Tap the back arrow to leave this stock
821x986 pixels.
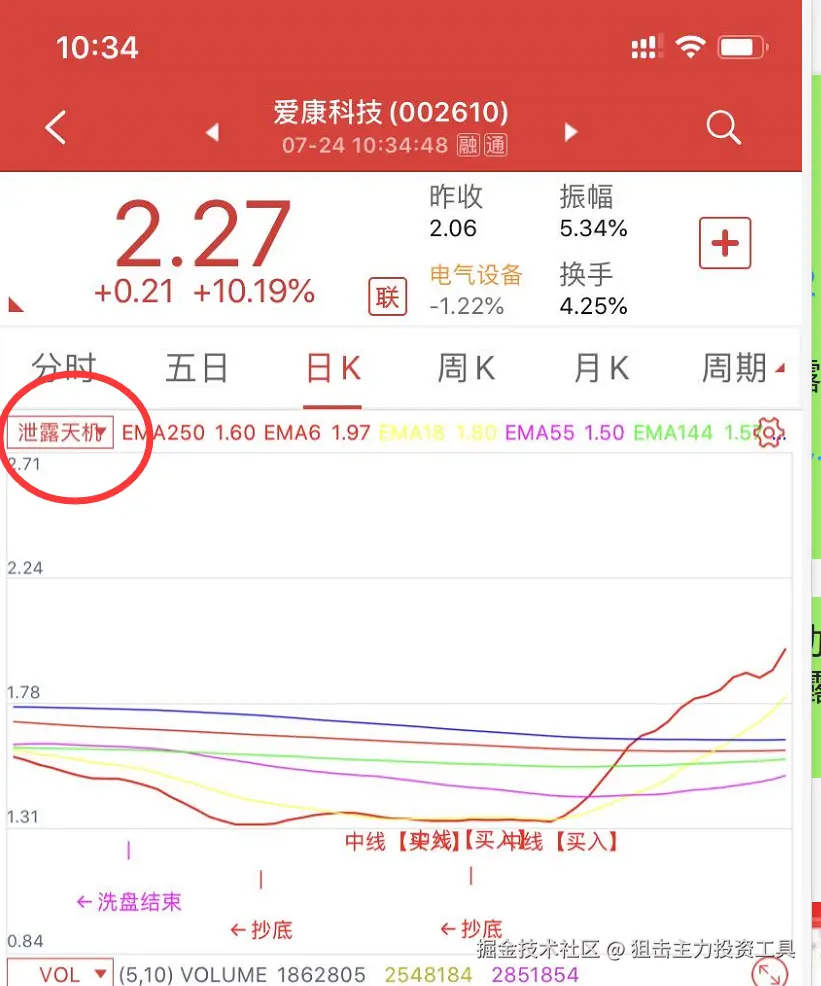(x=55, y=128)
